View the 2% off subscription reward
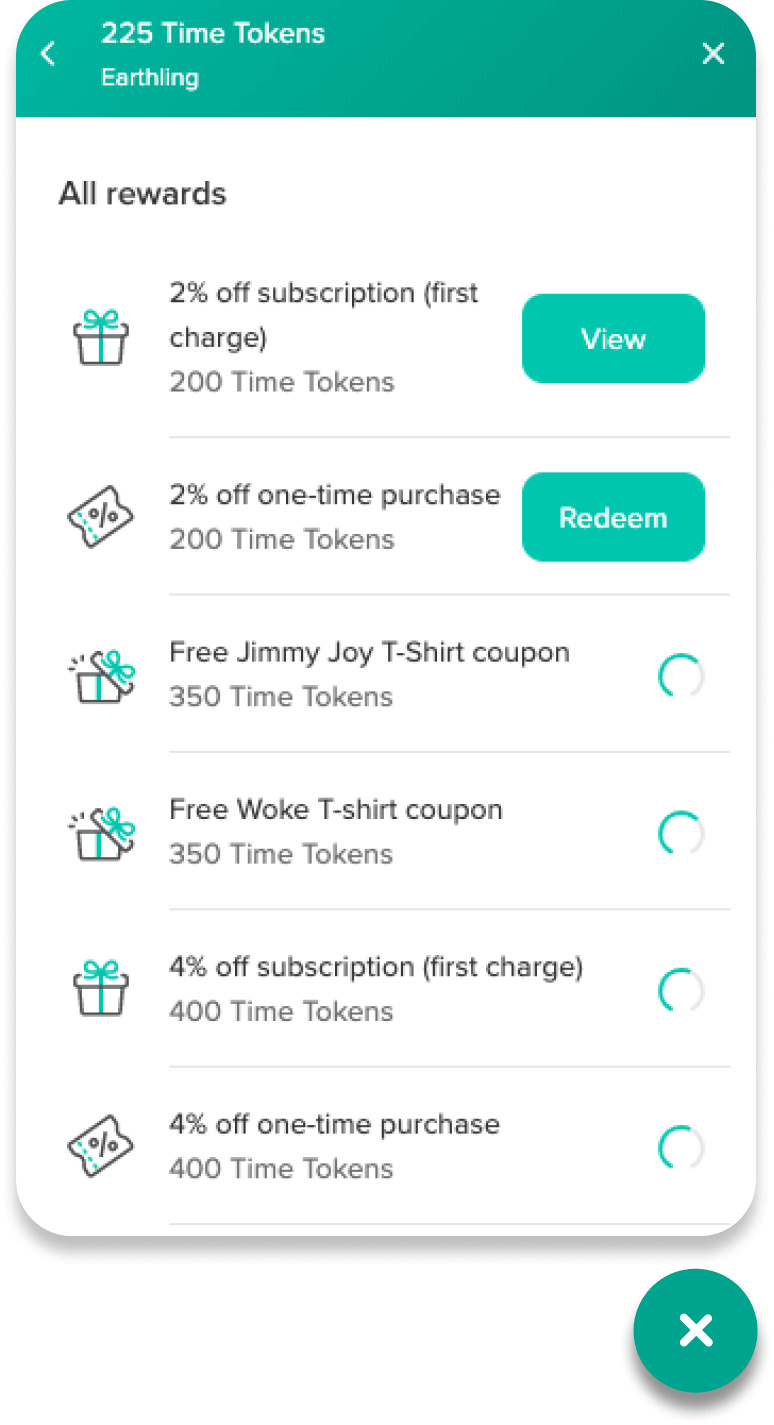Viewport: 774px width, 1425px height. coord(613,338)
